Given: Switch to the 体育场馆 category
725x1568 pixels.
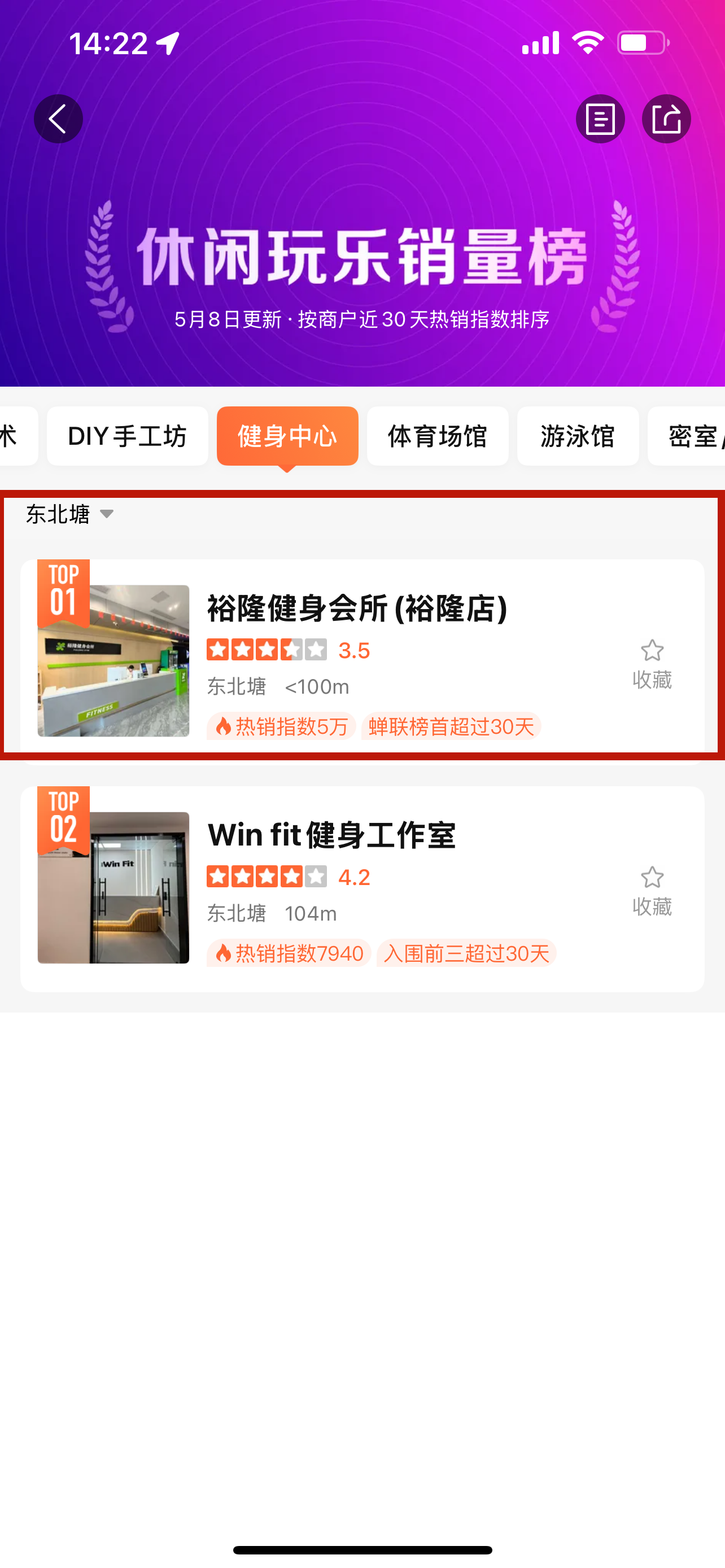Looking at the screenshot, I should coord(437,436).
